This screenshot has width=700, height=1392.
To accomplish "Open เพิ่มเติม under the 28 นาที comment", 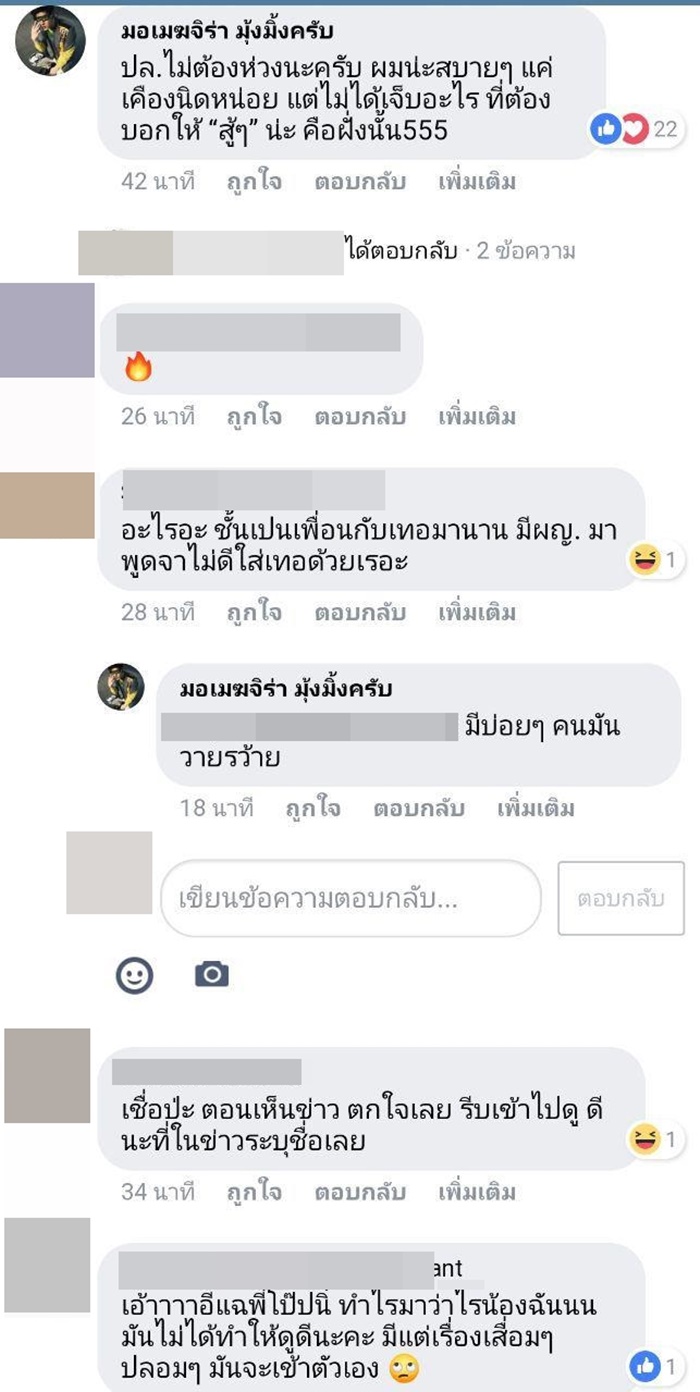I will click(x=477, y=612).
